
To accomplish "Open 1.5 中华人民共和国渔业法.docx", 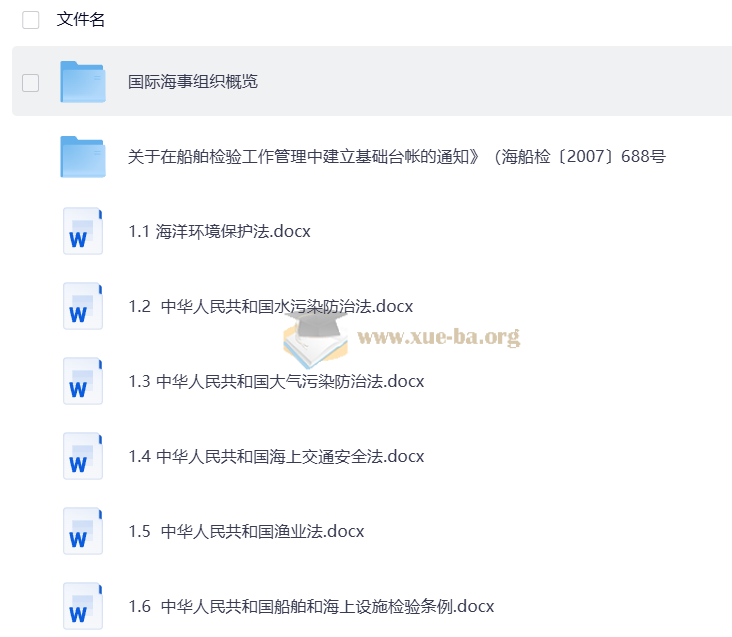I will tap(246, 532).
